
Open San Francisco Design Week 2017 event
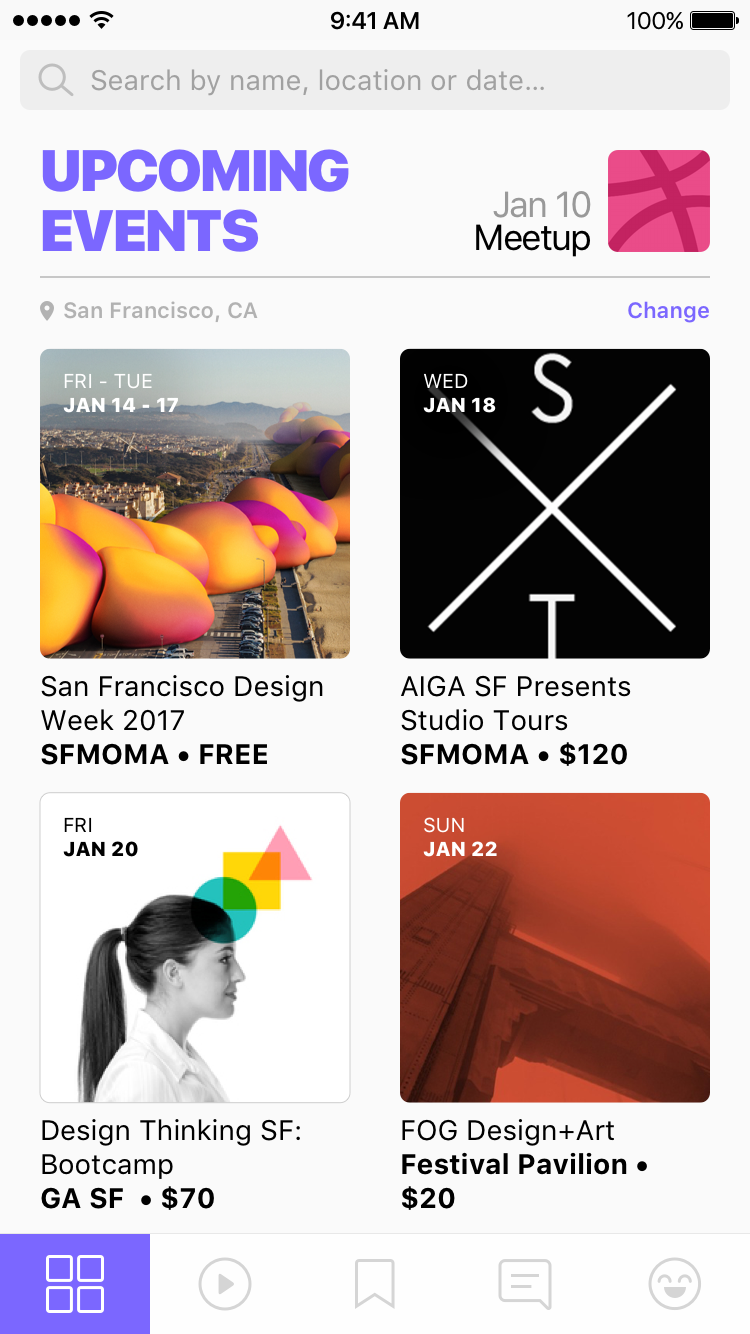[x=195, y=504]
